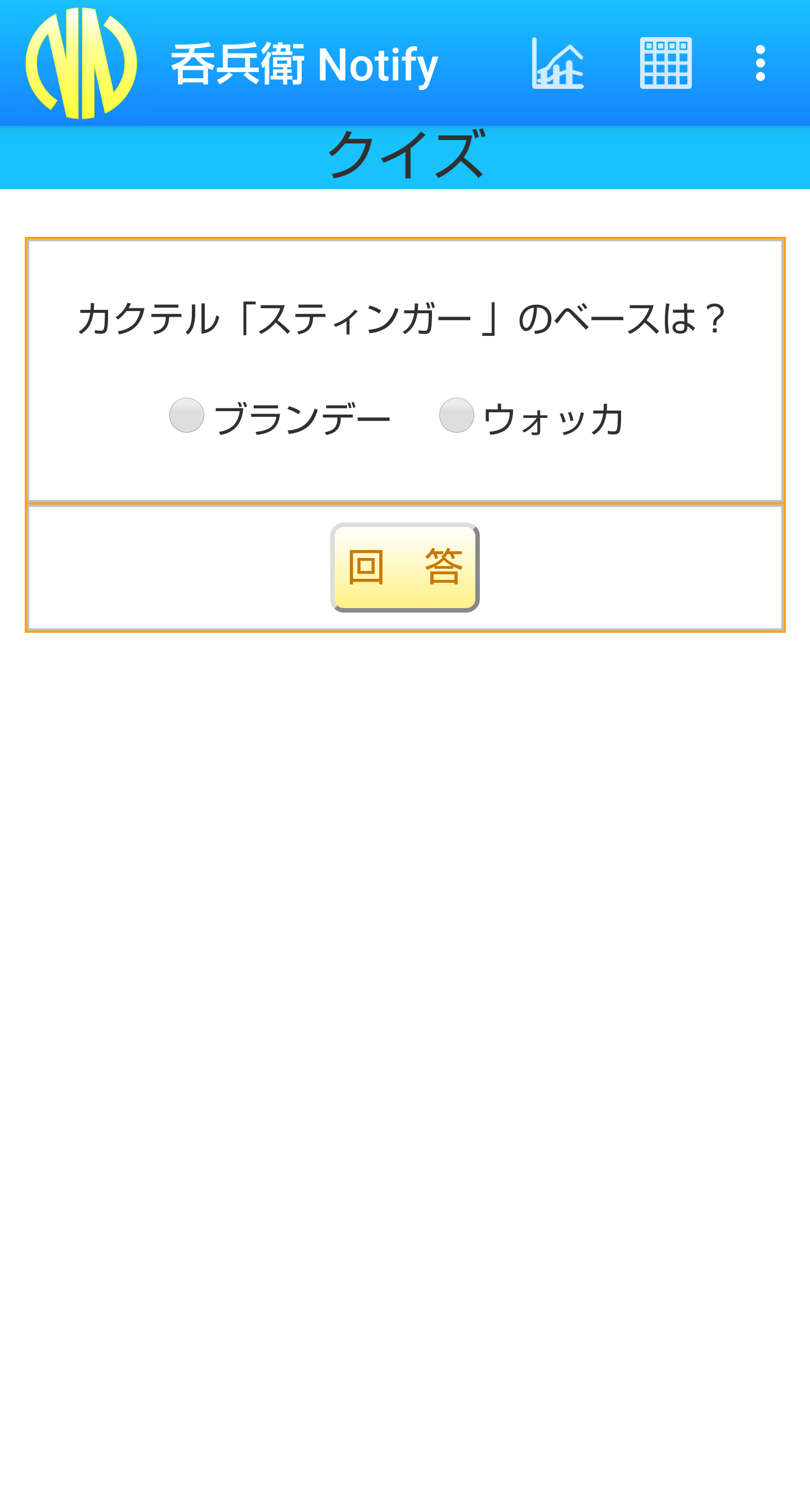Open the calendar grid view
810x1512 pixels.
[665, 64]
